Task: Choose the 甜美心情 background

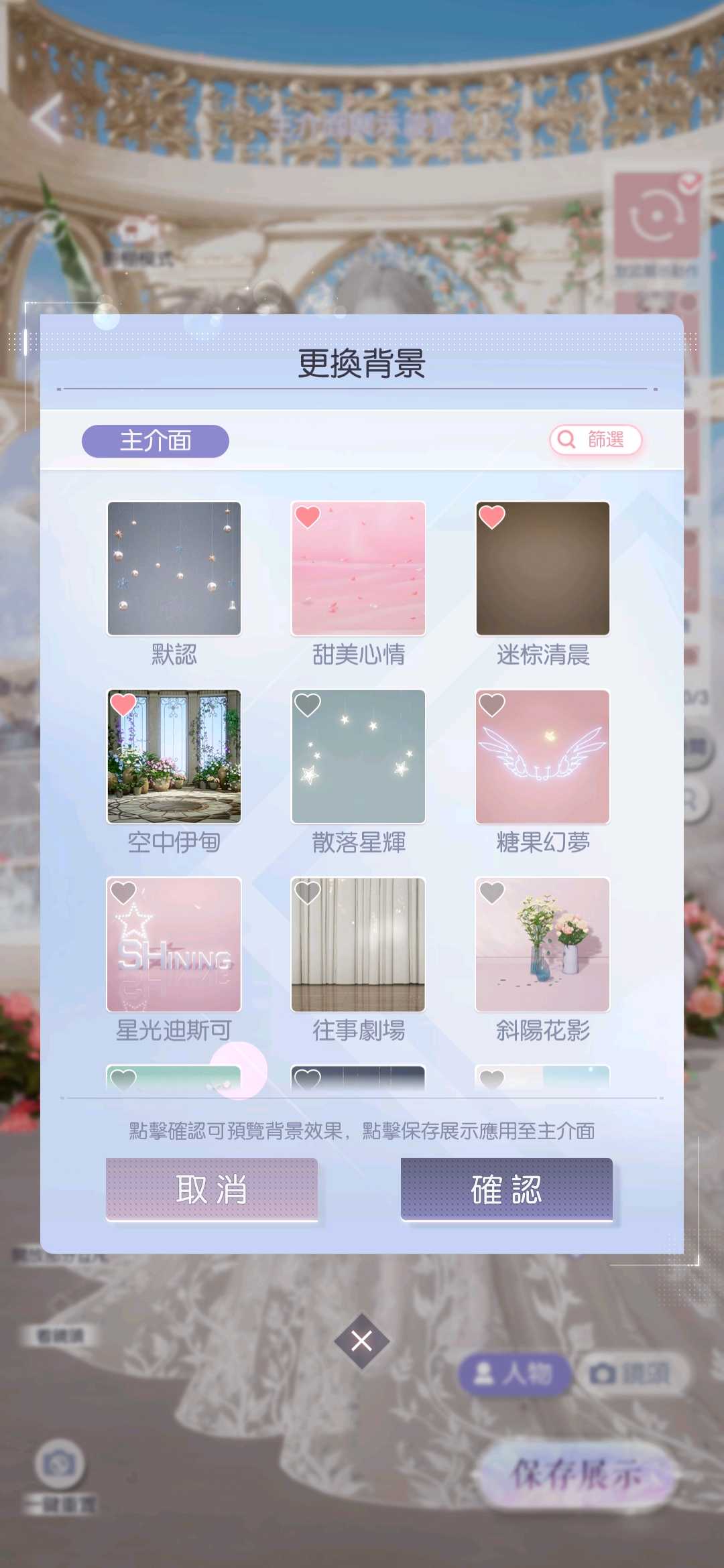Action: click(359, 568)
